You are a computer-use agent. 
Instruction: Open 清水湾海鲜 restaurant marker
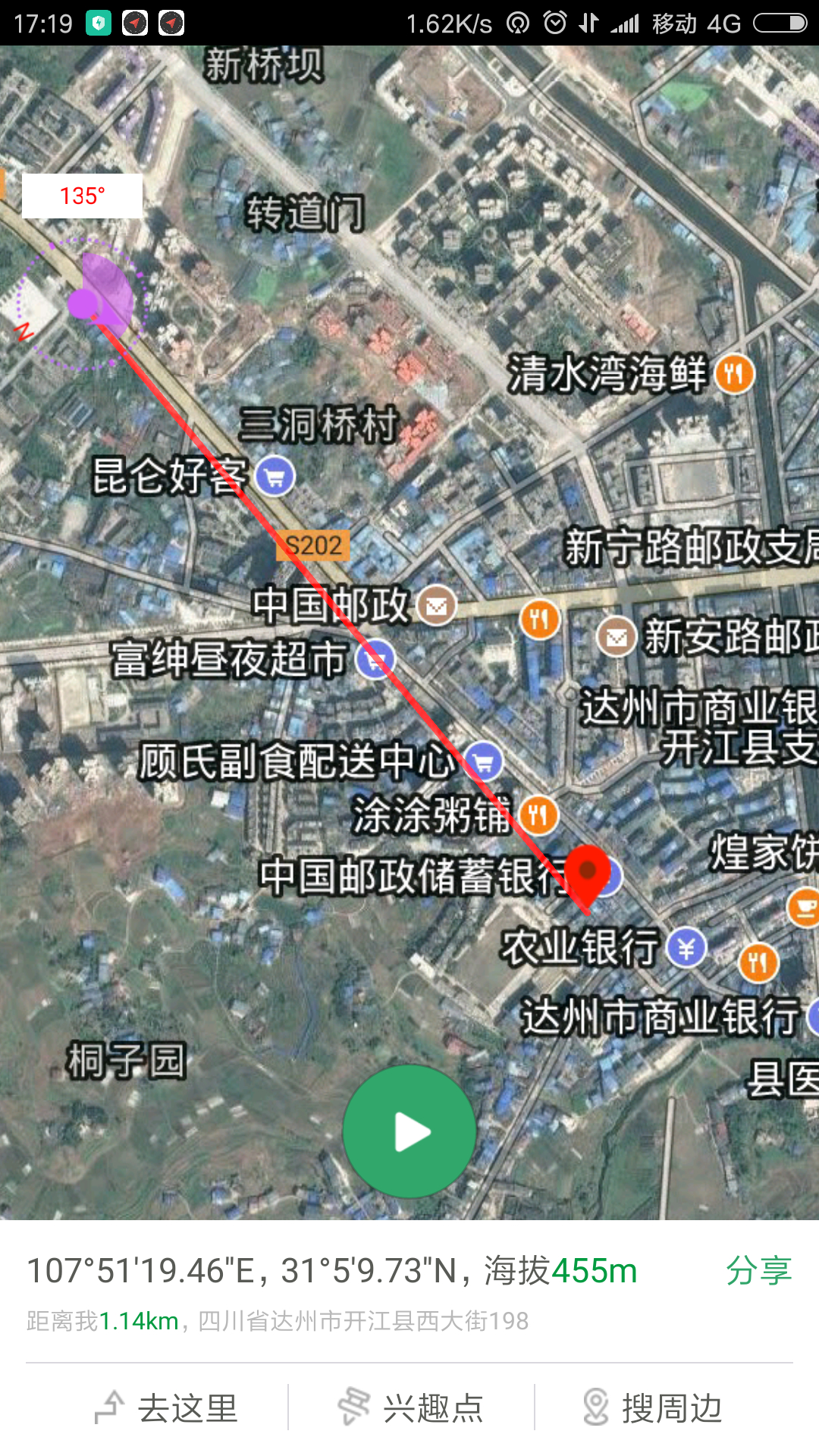pyautogui.click(x=734, y=374)
